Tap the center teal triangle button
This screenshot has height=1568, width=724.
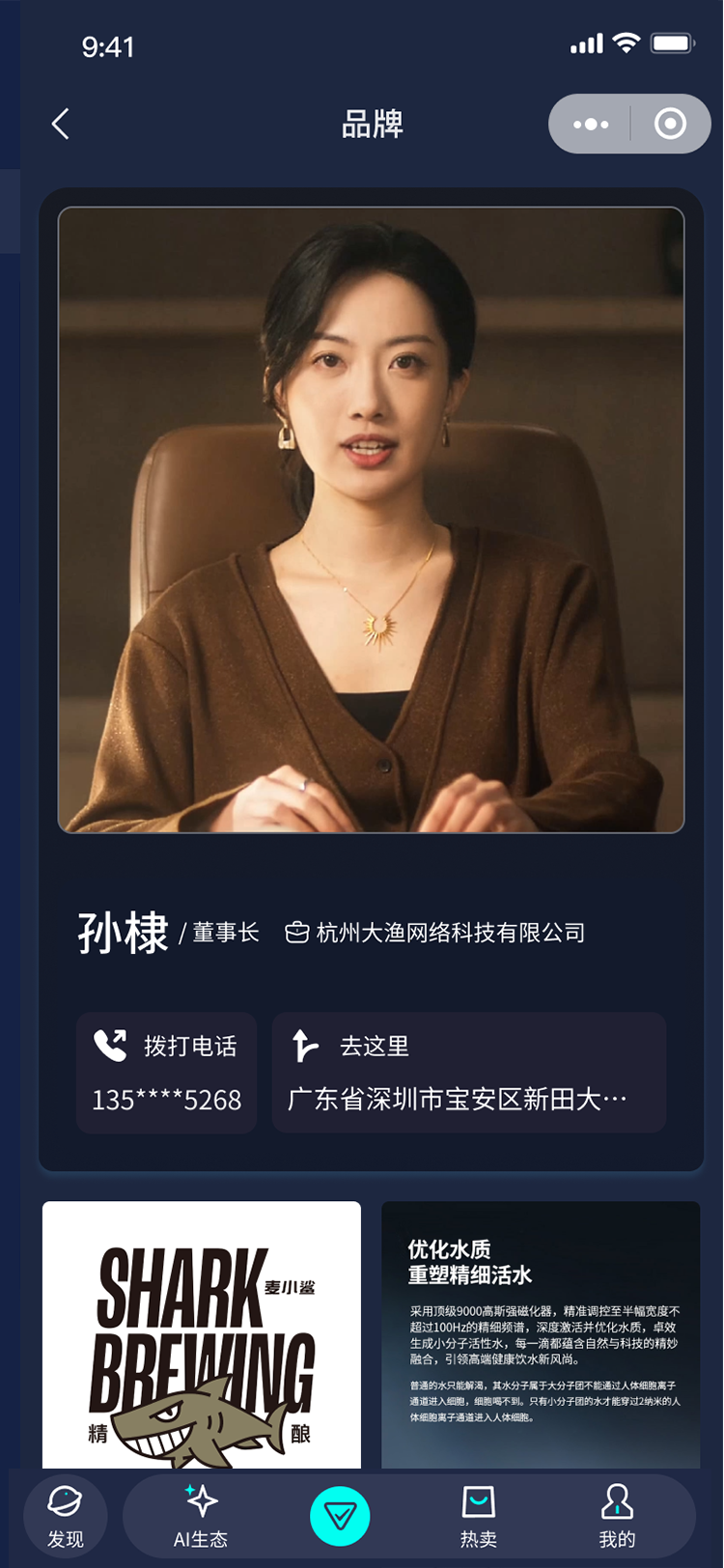tap(340, 1517)
